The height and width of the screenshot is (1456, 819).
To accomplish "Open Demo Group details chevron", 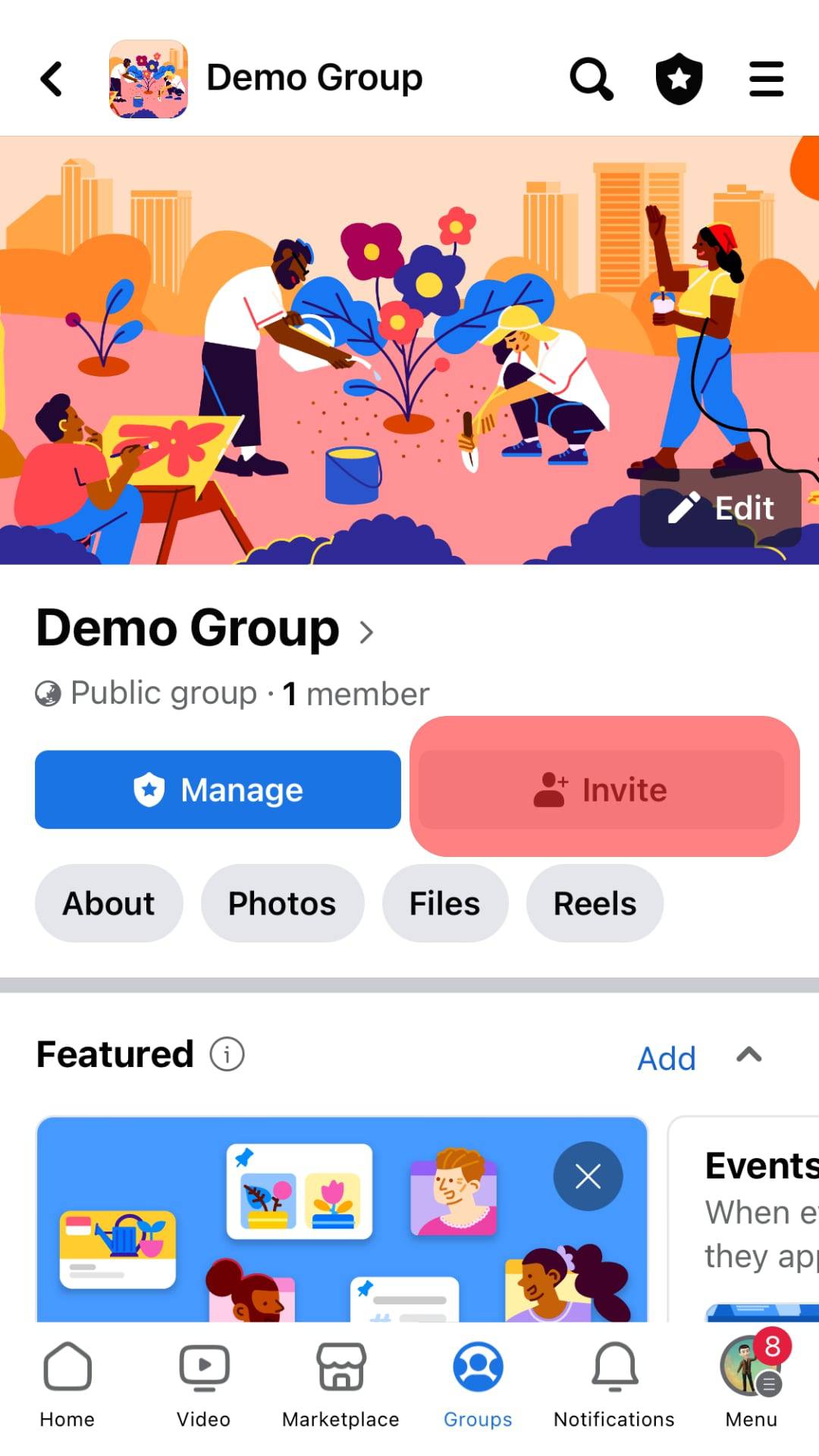I will point(366,632).
